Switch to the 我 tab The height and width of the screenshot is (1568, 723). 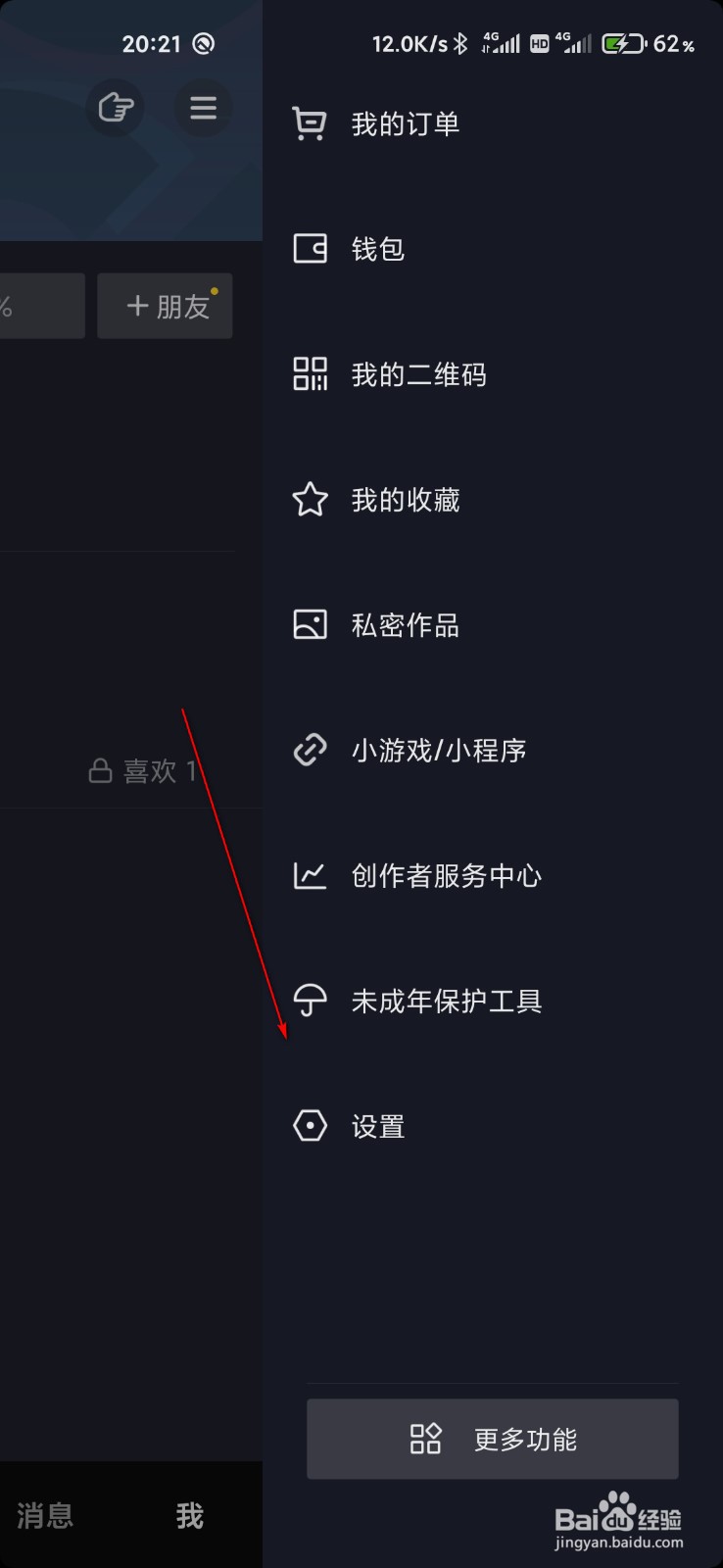pos(188,1515)
